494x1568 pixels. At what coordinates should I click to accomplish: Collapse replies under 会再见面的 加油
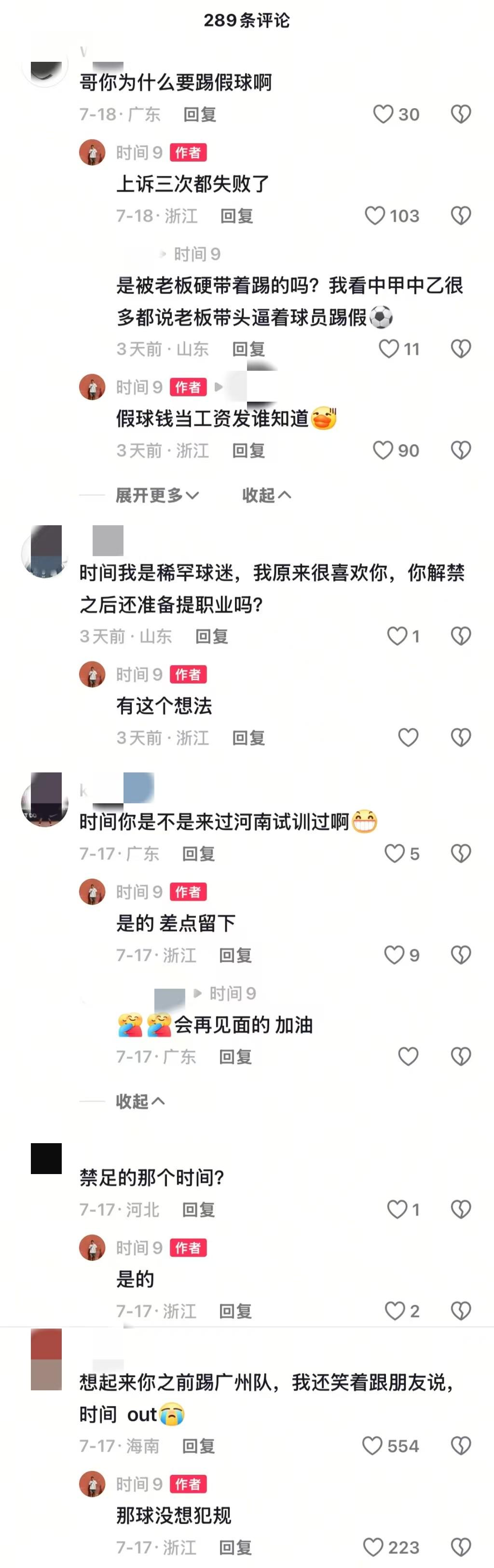point(140,1101)
